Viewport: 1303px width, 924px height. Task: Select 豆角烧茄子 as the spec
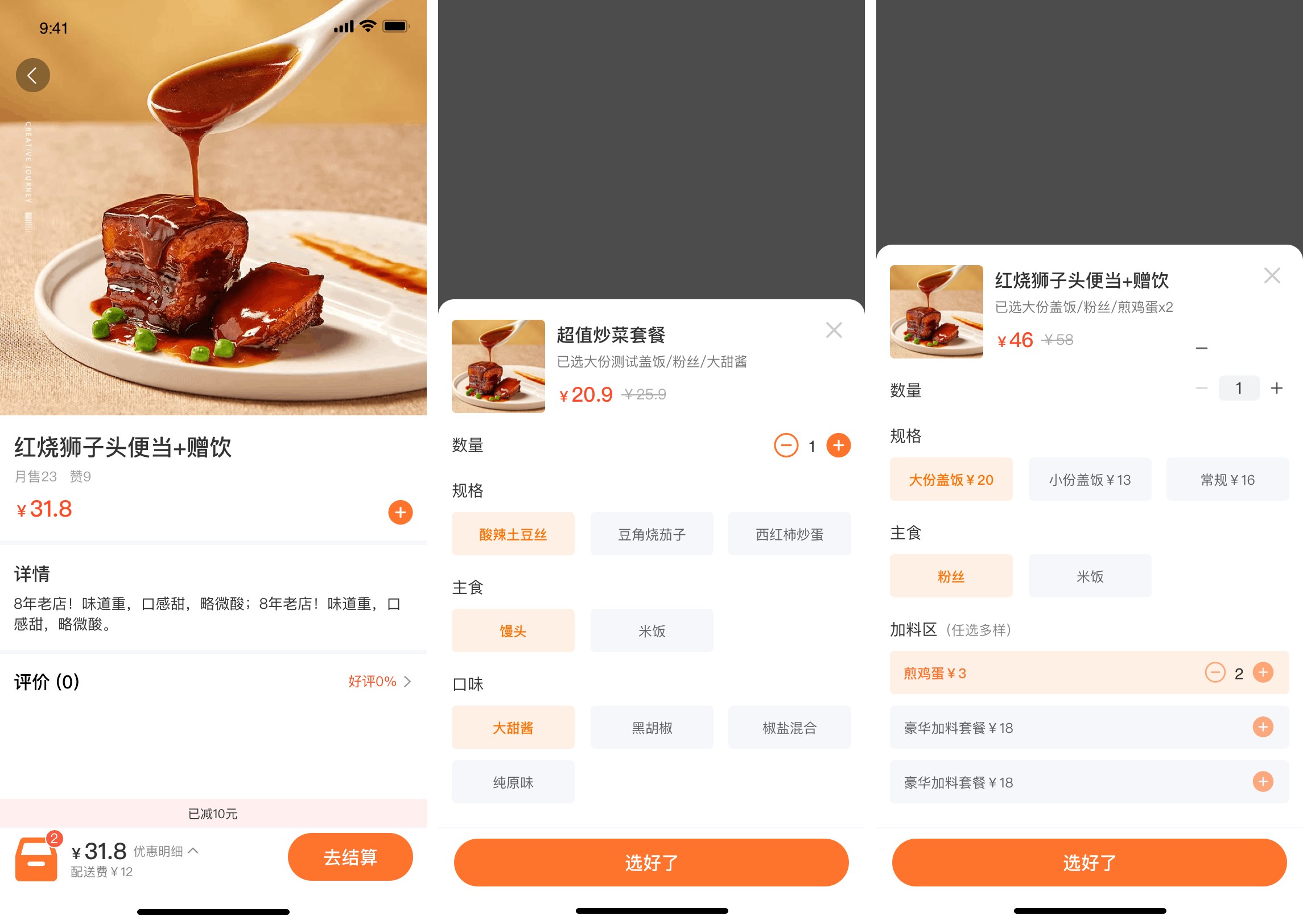click(x=652, y=534)
